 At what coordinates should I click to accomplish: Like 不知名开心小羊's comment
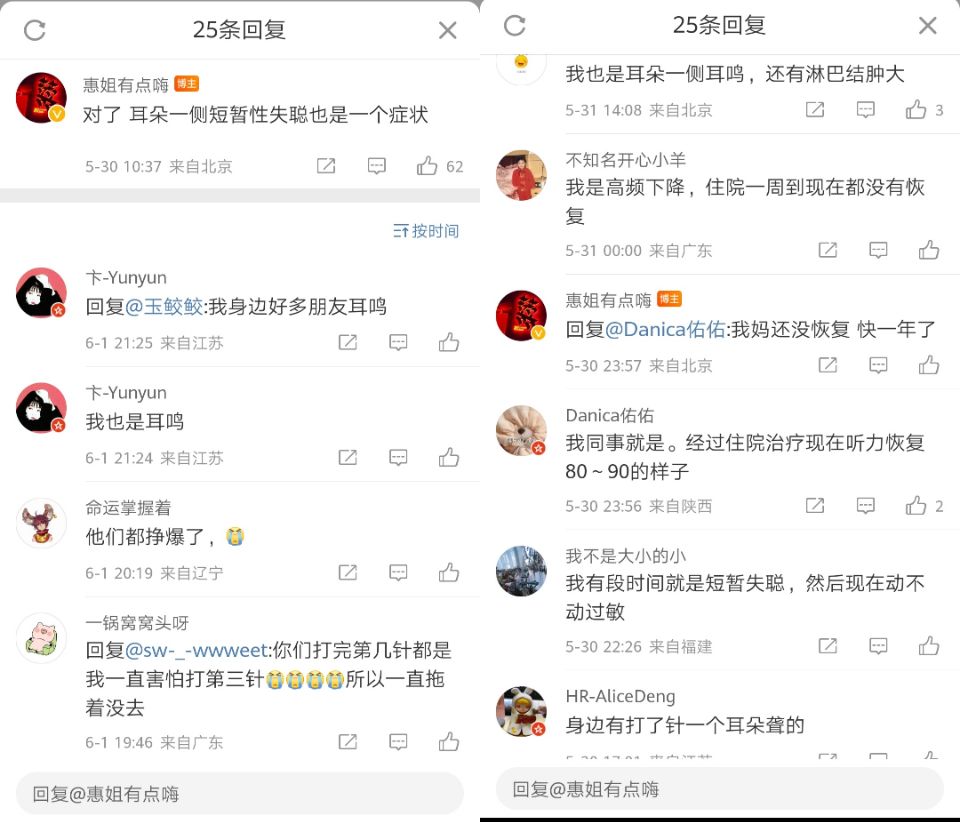(x=929, y=250)
